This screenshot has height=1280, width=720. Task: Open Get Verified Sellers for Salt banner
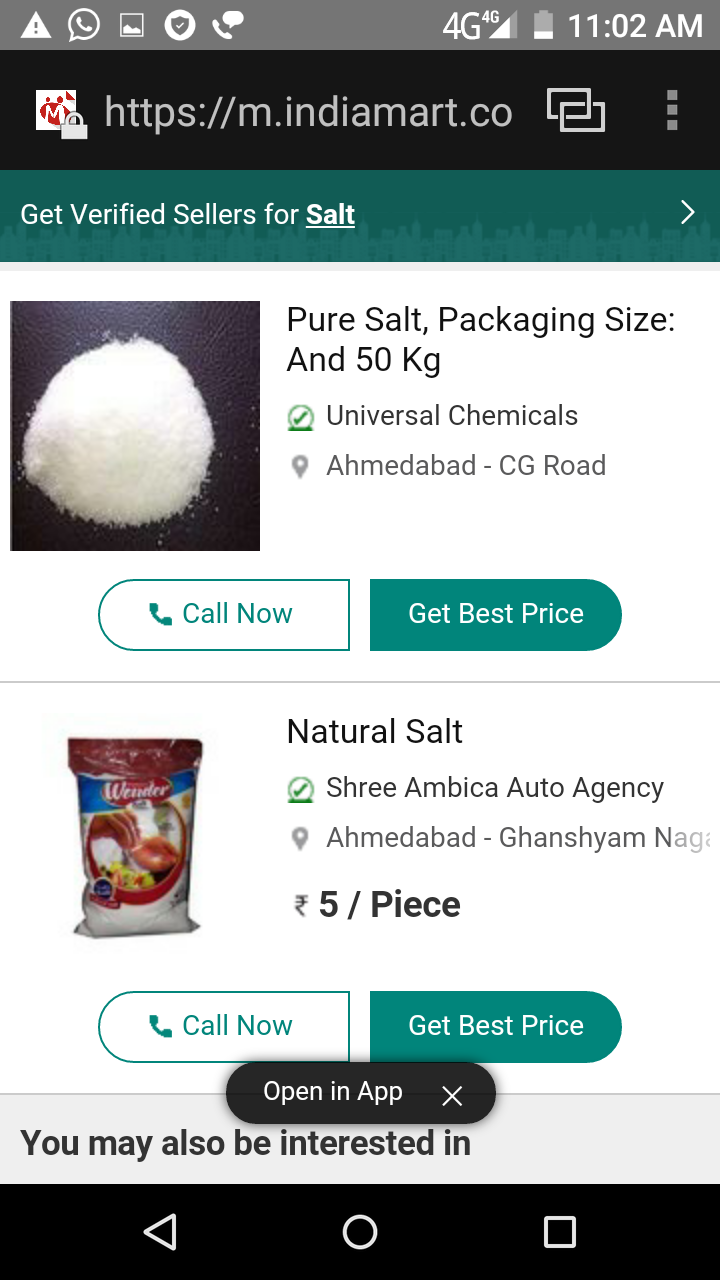click(360, 215)
